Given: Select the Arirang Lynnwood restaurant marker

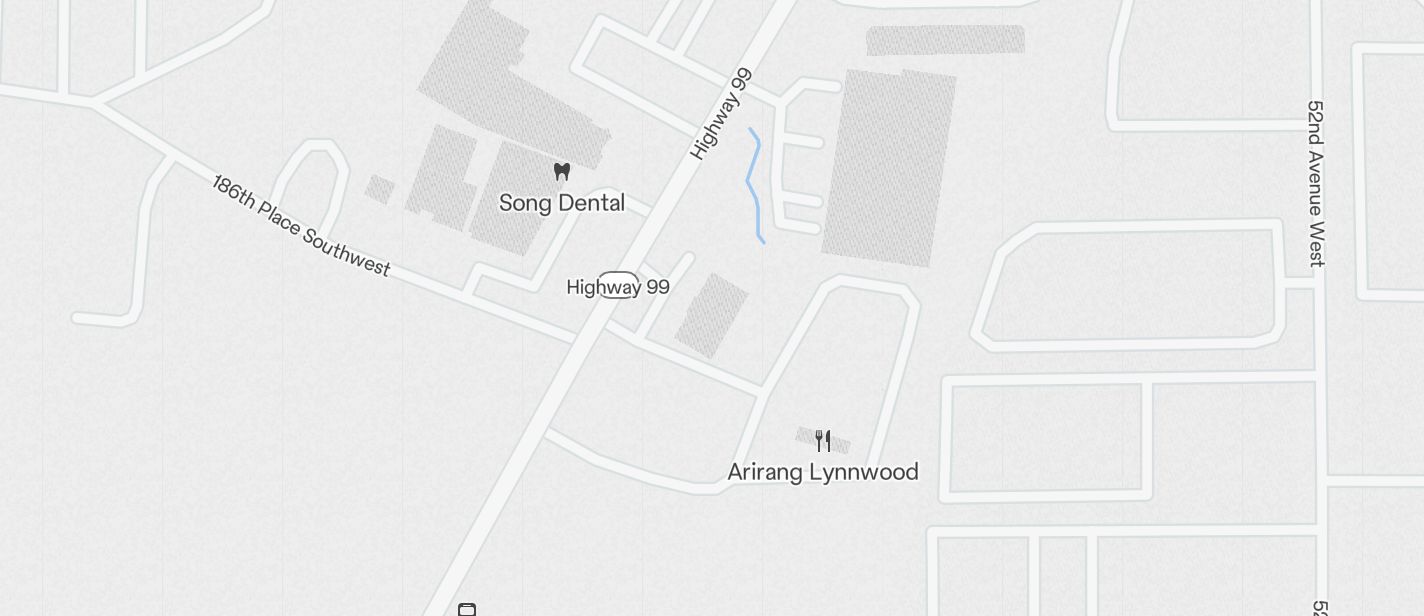Looking at the screenshot, I should tap(823, 441).
